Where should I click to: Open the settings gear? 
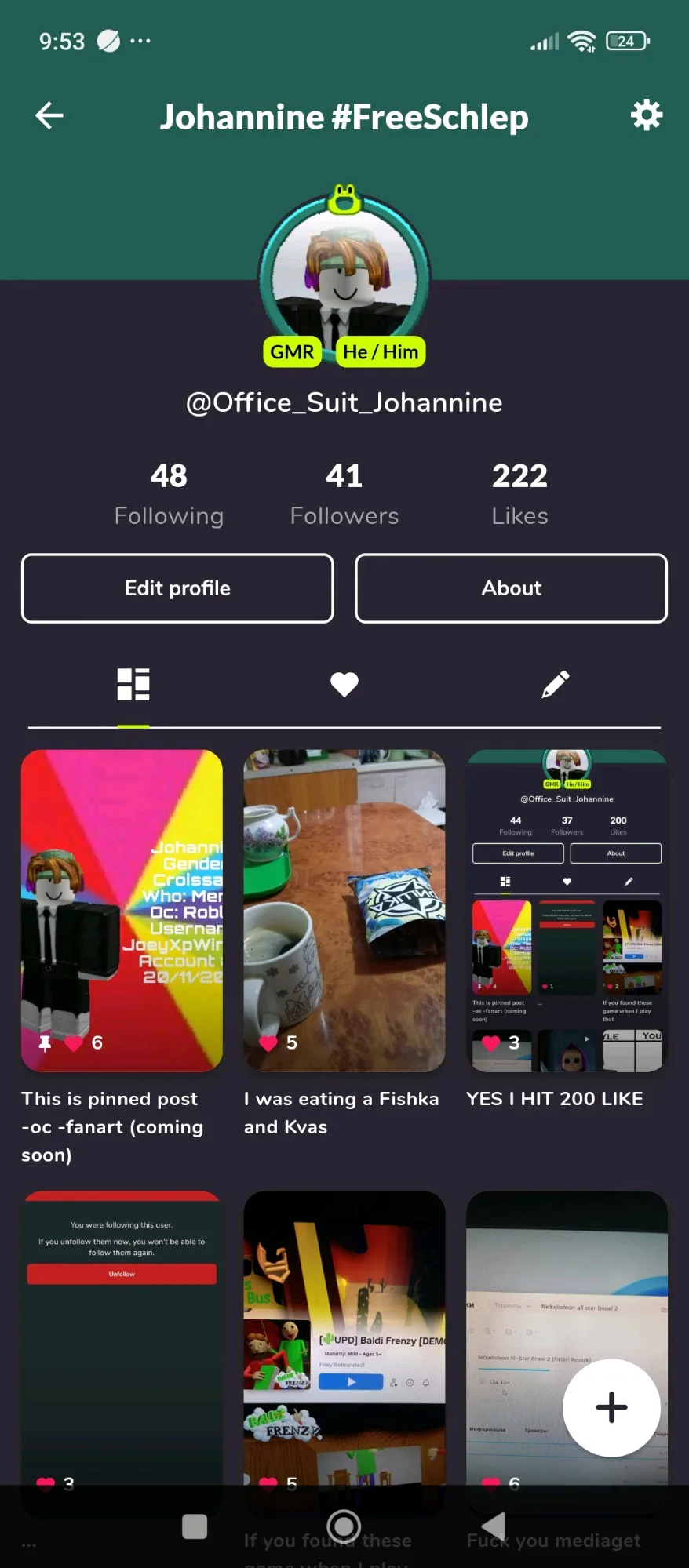click(x=647, y=115)
